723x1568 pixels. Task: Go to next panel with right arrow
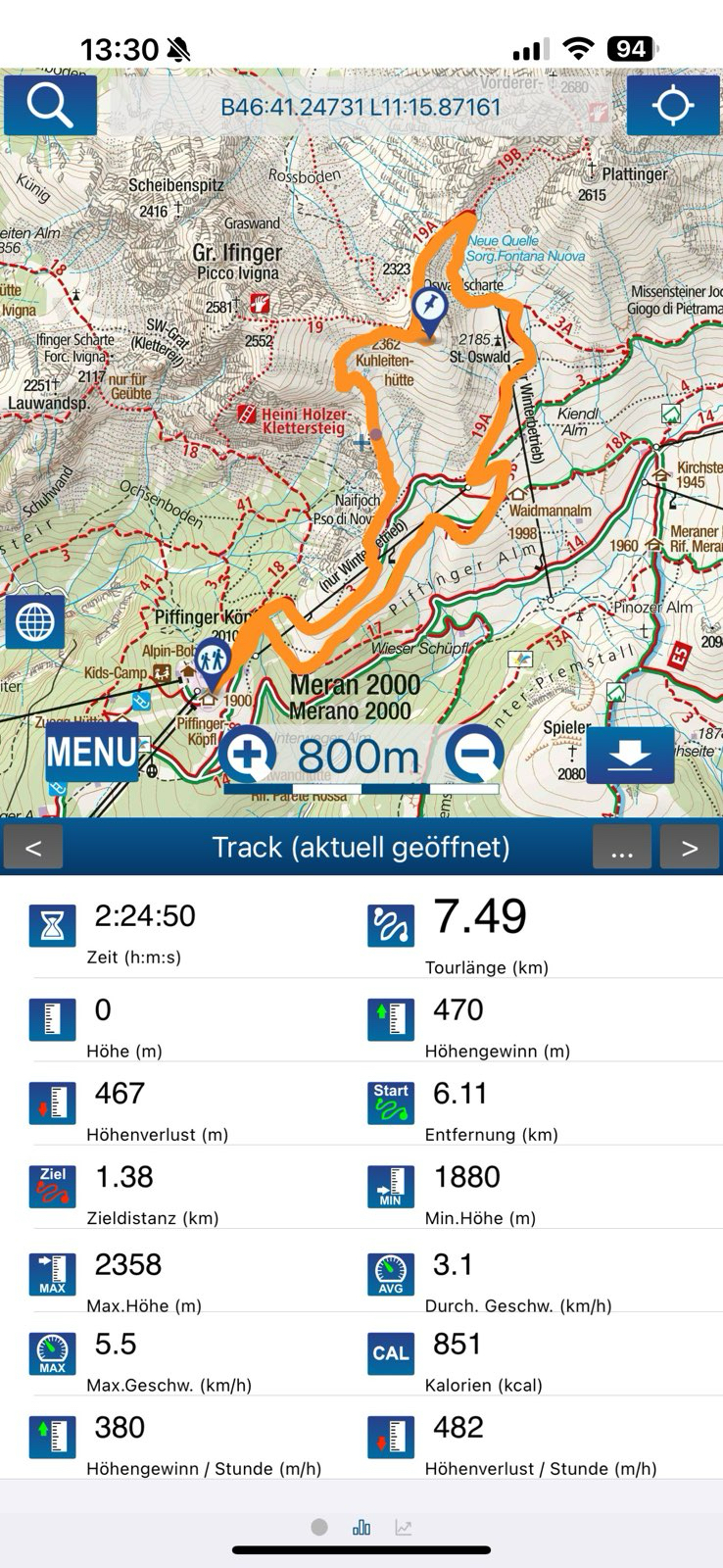690,848
